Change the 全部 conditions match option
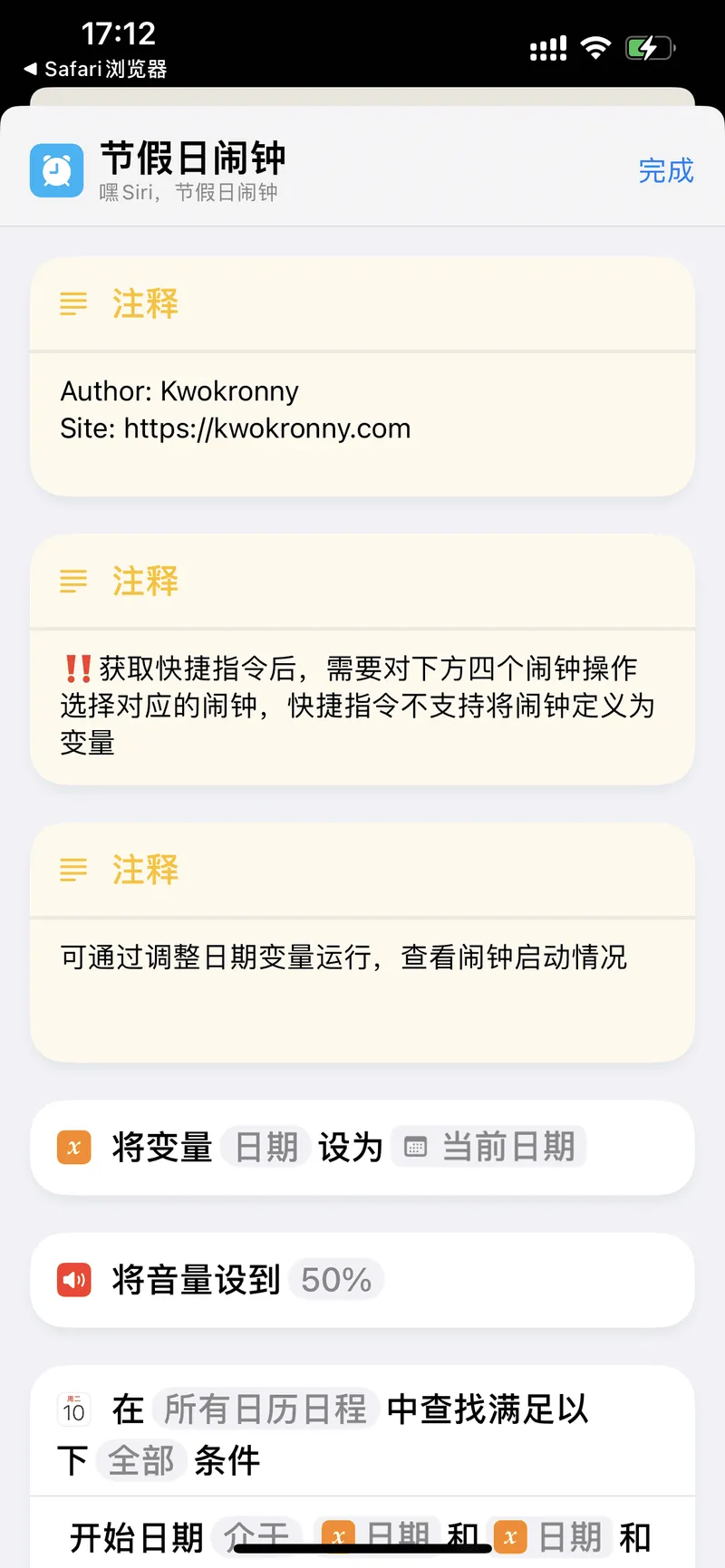 coord(141,1459)
